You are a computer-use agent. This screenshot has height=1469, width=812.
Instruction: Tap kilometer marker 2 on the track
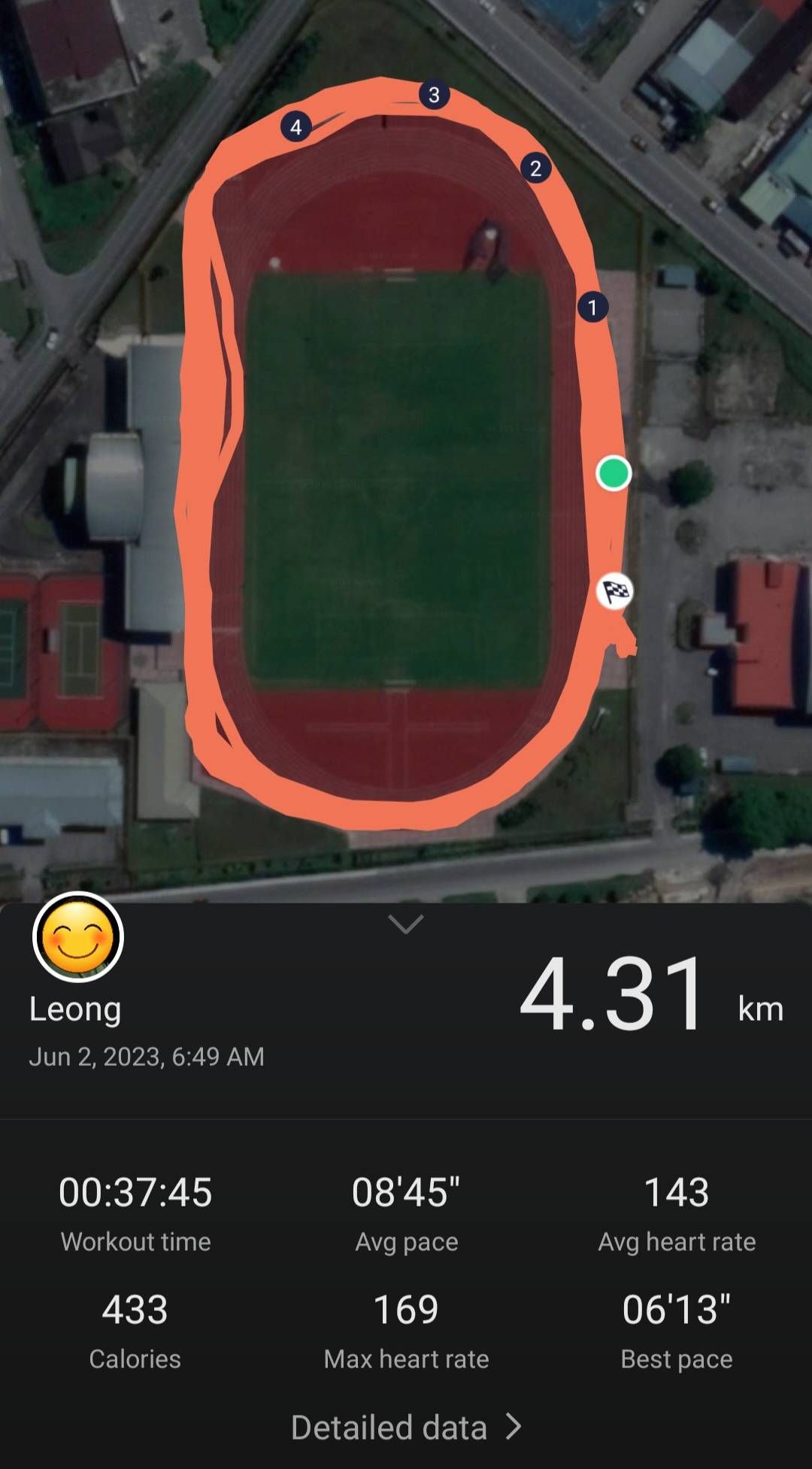pyautogui.click(x=536, y=168)
